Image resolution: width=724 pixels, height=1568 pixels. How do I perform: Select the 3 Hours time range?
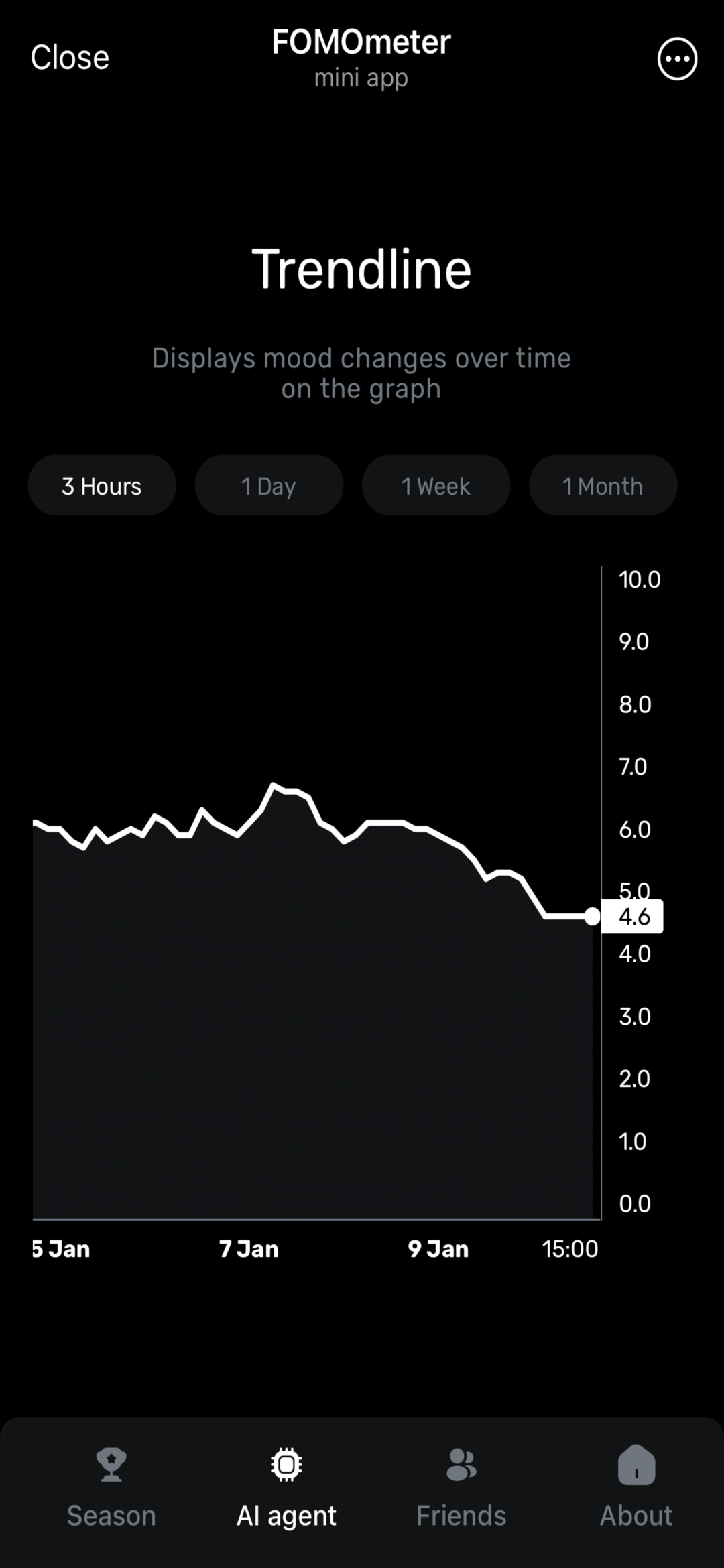point(102,486)
